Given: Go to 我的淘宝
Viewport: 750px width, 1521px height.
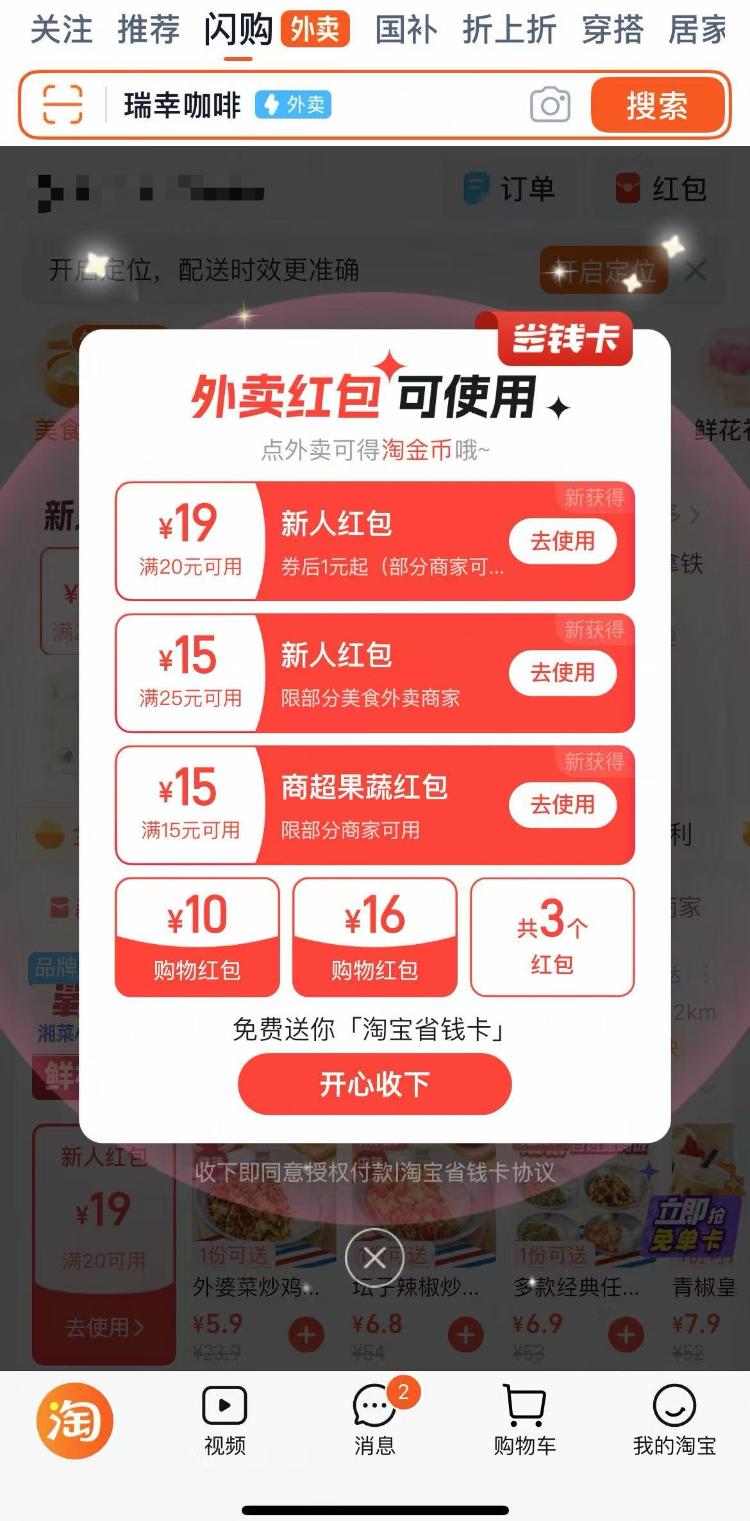Looking at the screenshot, I should 674,1421.
